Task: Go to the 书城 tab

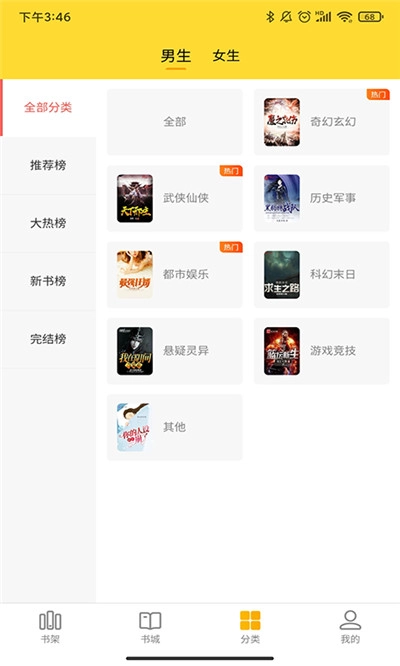Action: point(150,627)
